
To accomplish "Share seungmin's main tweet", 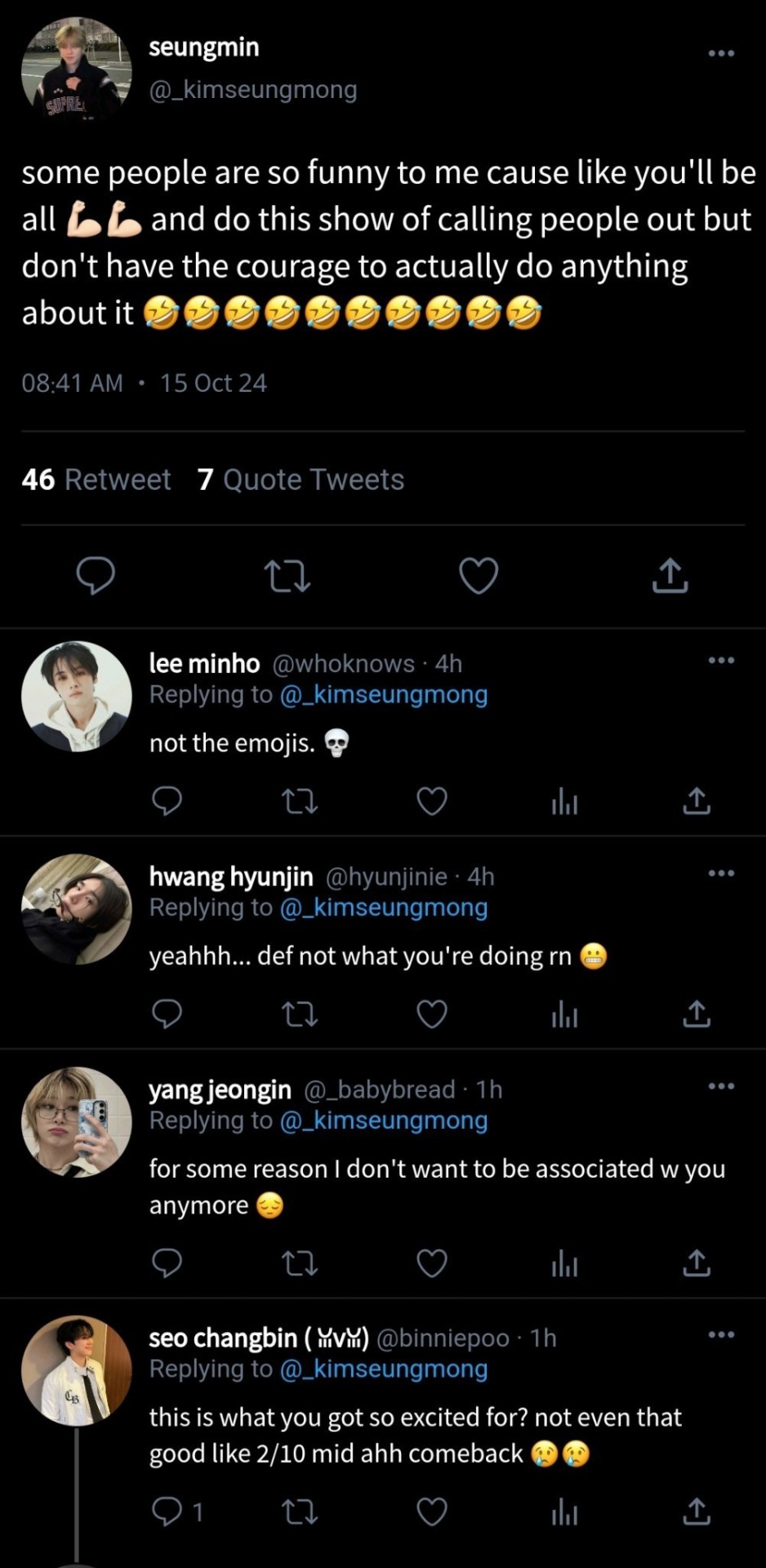I will tap(670, 576).
